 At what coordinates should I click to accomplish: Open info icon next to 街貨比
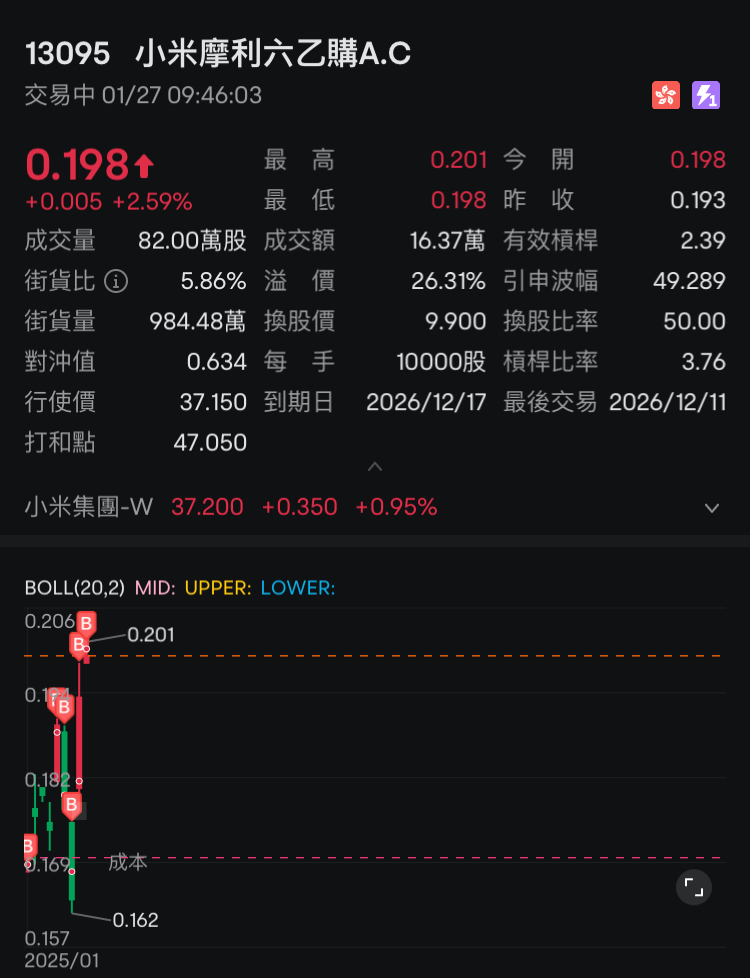pyautogui.click(x=117, y=281)
